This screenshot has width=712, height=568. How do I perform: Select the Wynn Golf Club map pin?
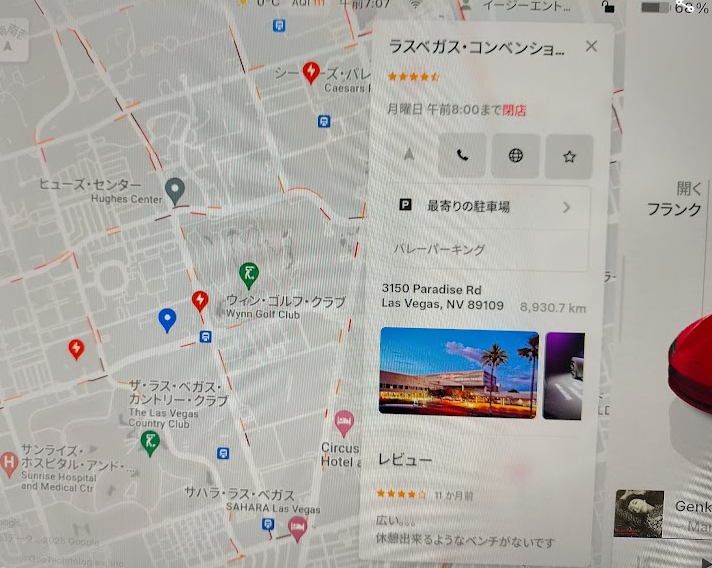coord(249,273)
